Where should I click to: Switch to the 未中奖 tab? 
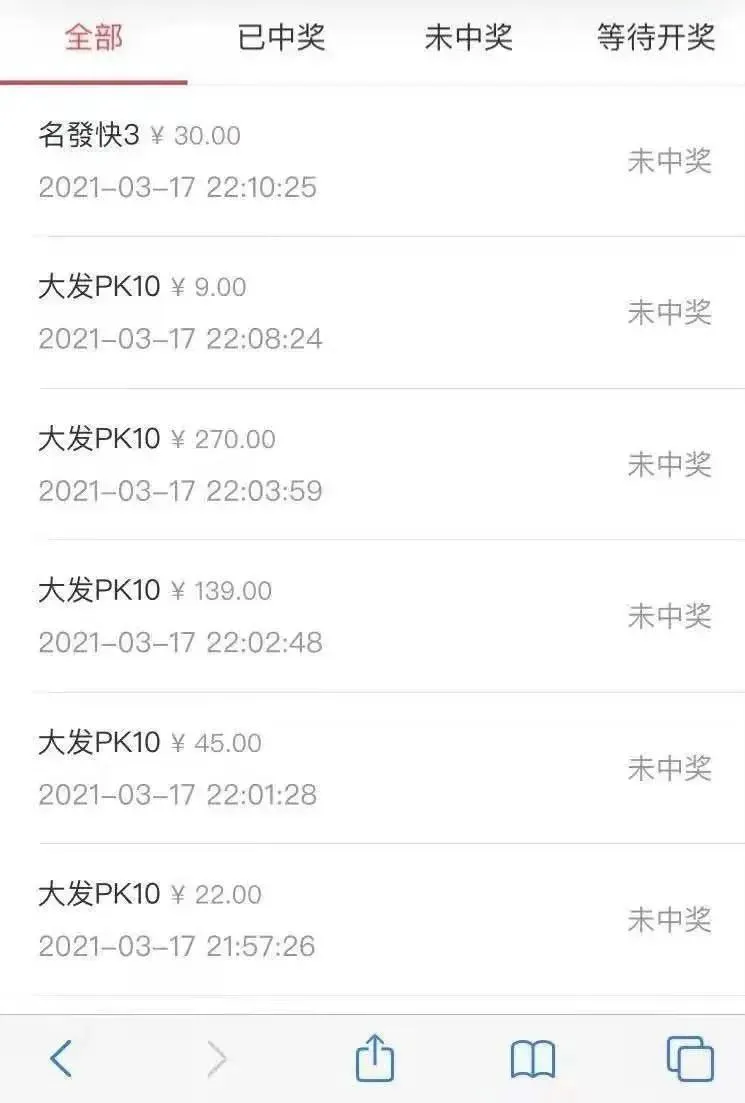point(468,39)
